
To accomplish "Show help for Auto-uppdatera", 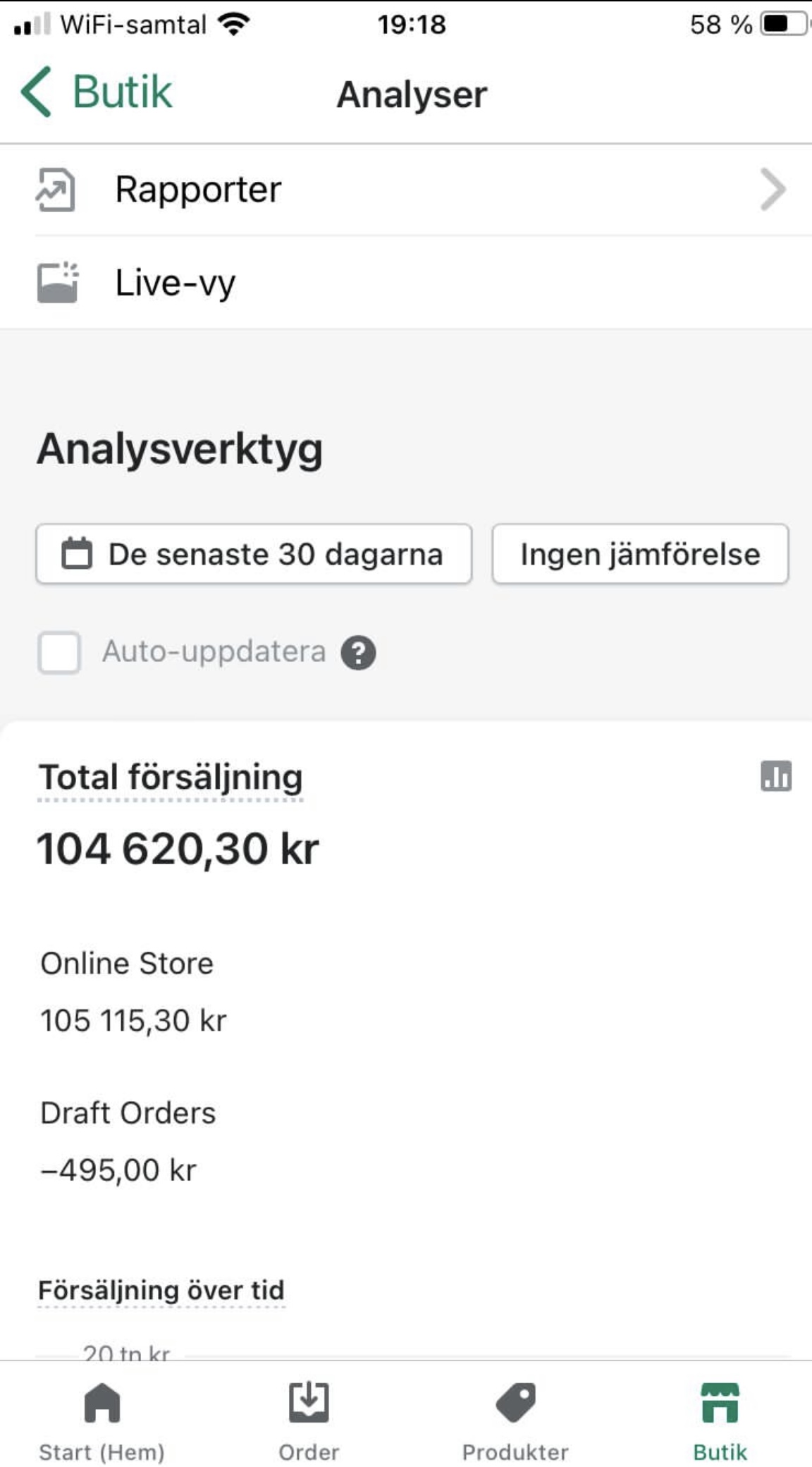I will coord(358,653).
